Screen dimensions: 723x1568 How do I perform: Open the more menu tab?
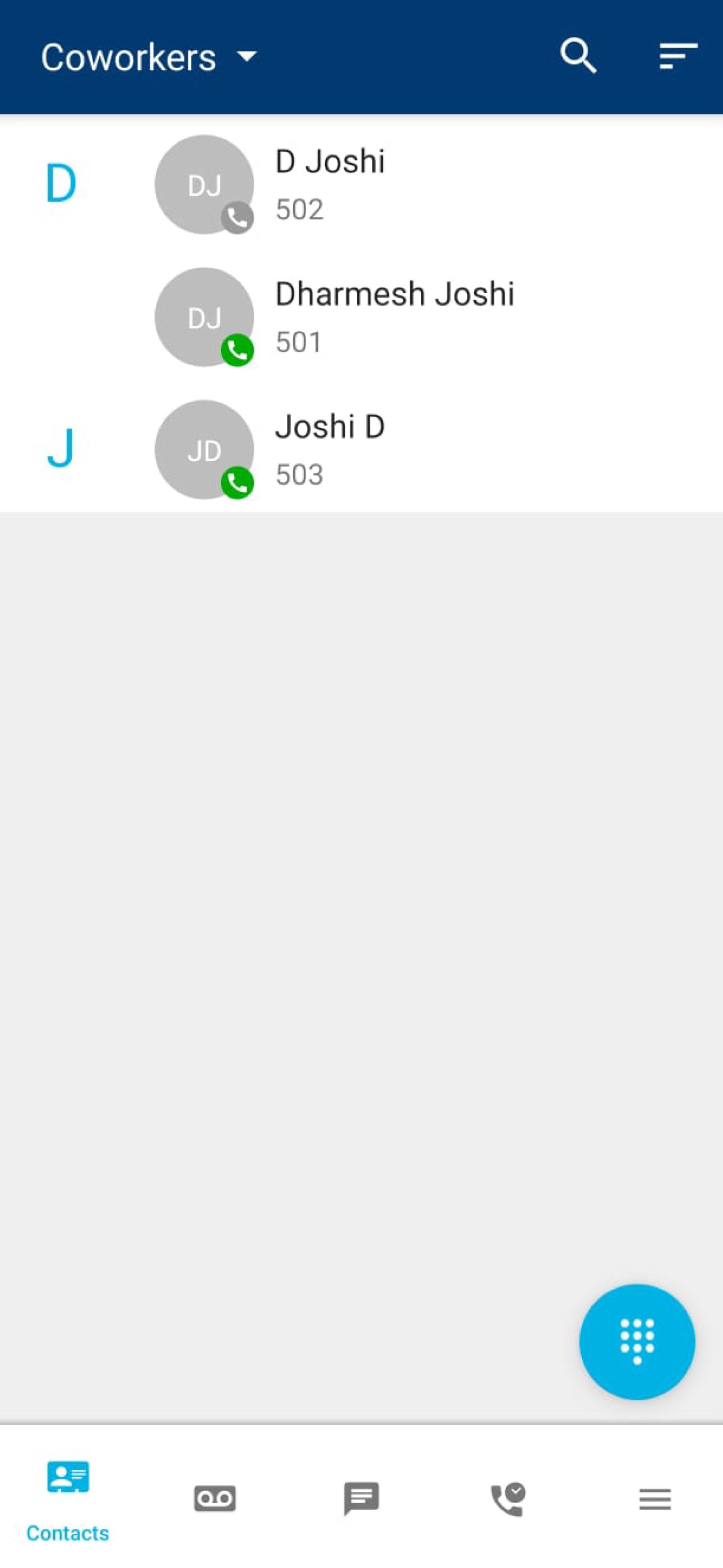point(655,1498)
